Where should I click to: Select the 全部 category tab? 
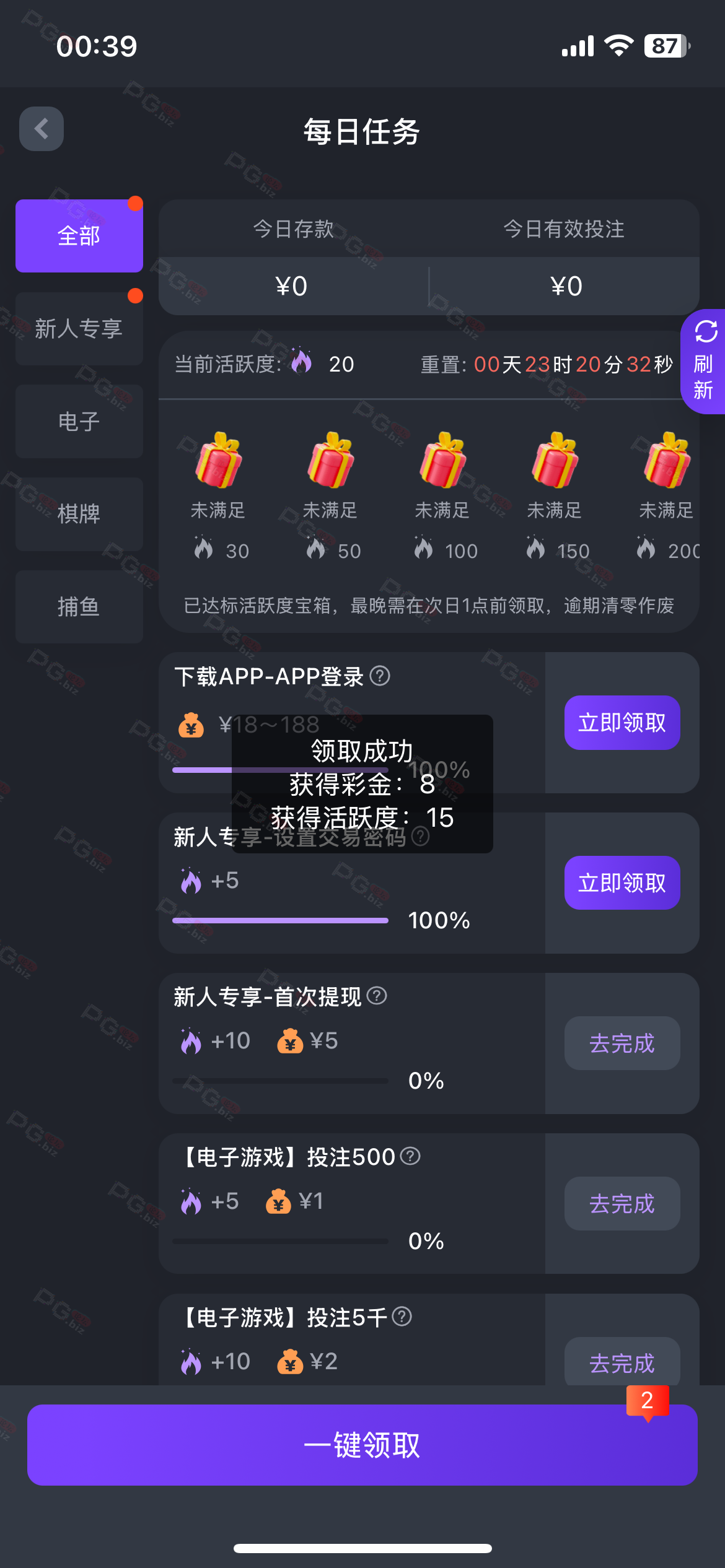(79, 236)
